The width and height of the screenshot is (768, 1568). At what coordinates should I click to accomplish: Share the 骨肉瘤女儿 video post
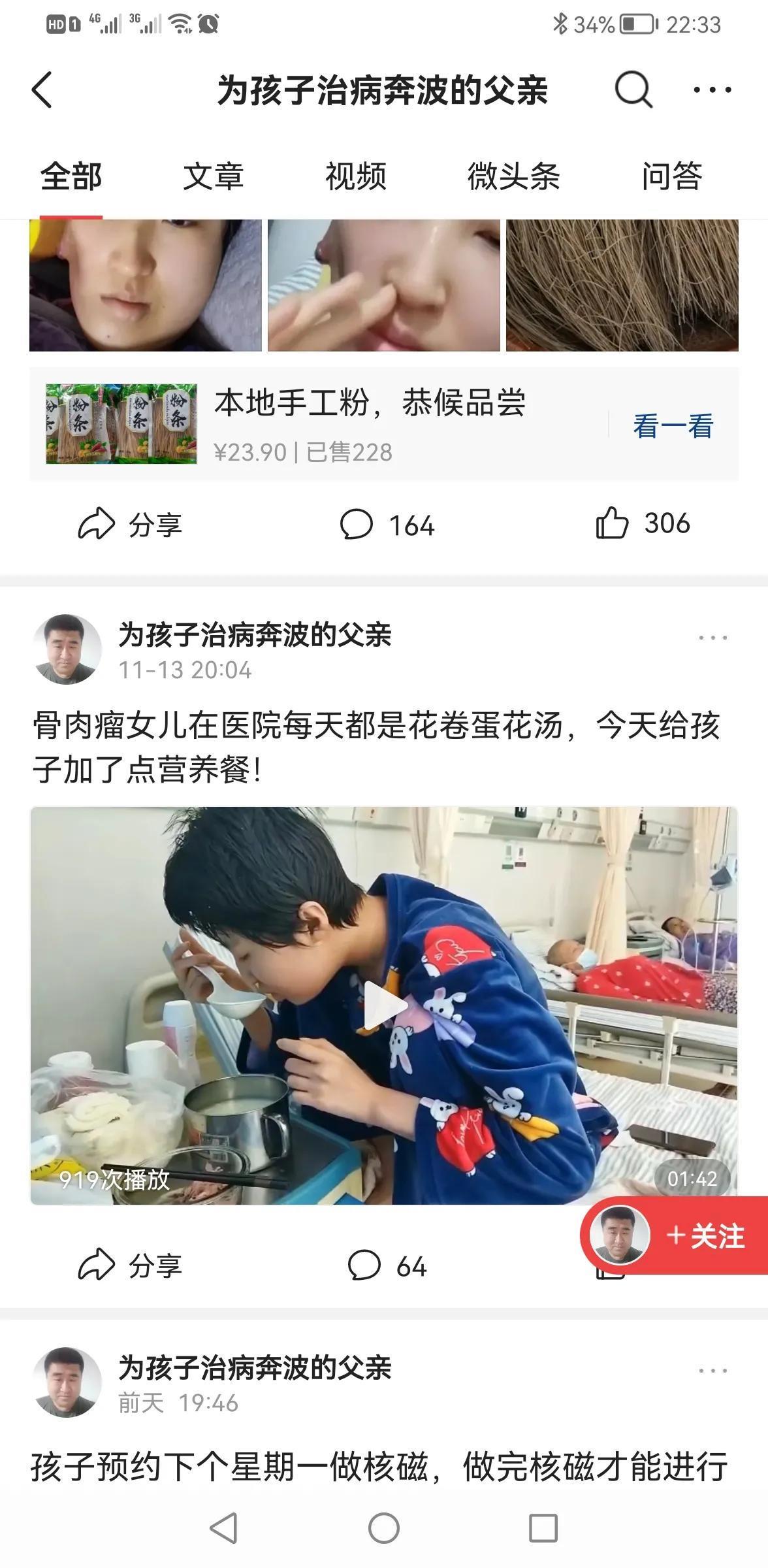130,1266
